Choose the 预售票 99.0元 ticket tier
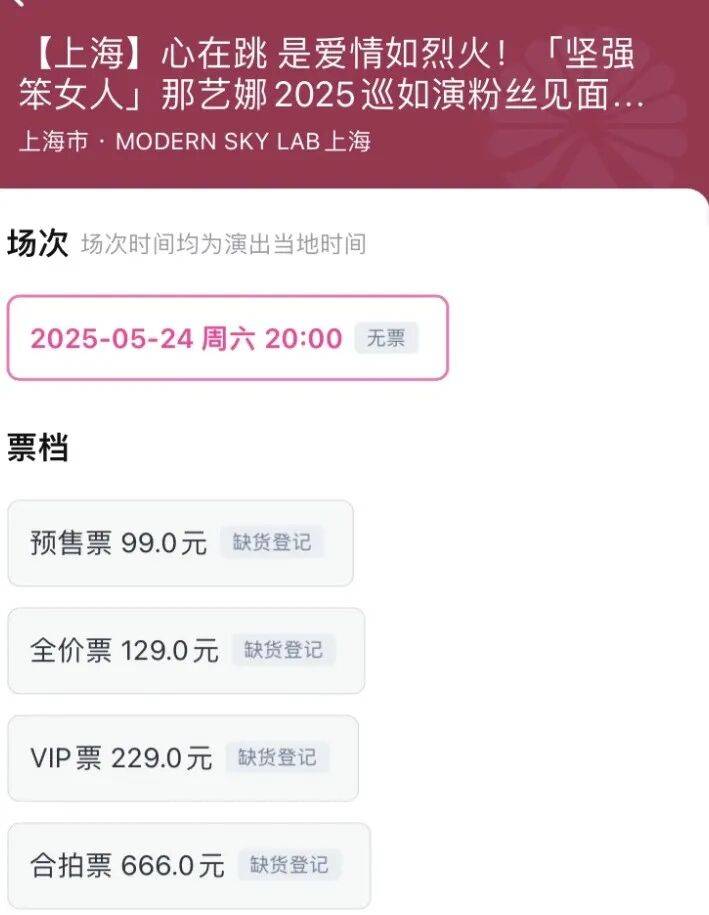 [180, 543]
